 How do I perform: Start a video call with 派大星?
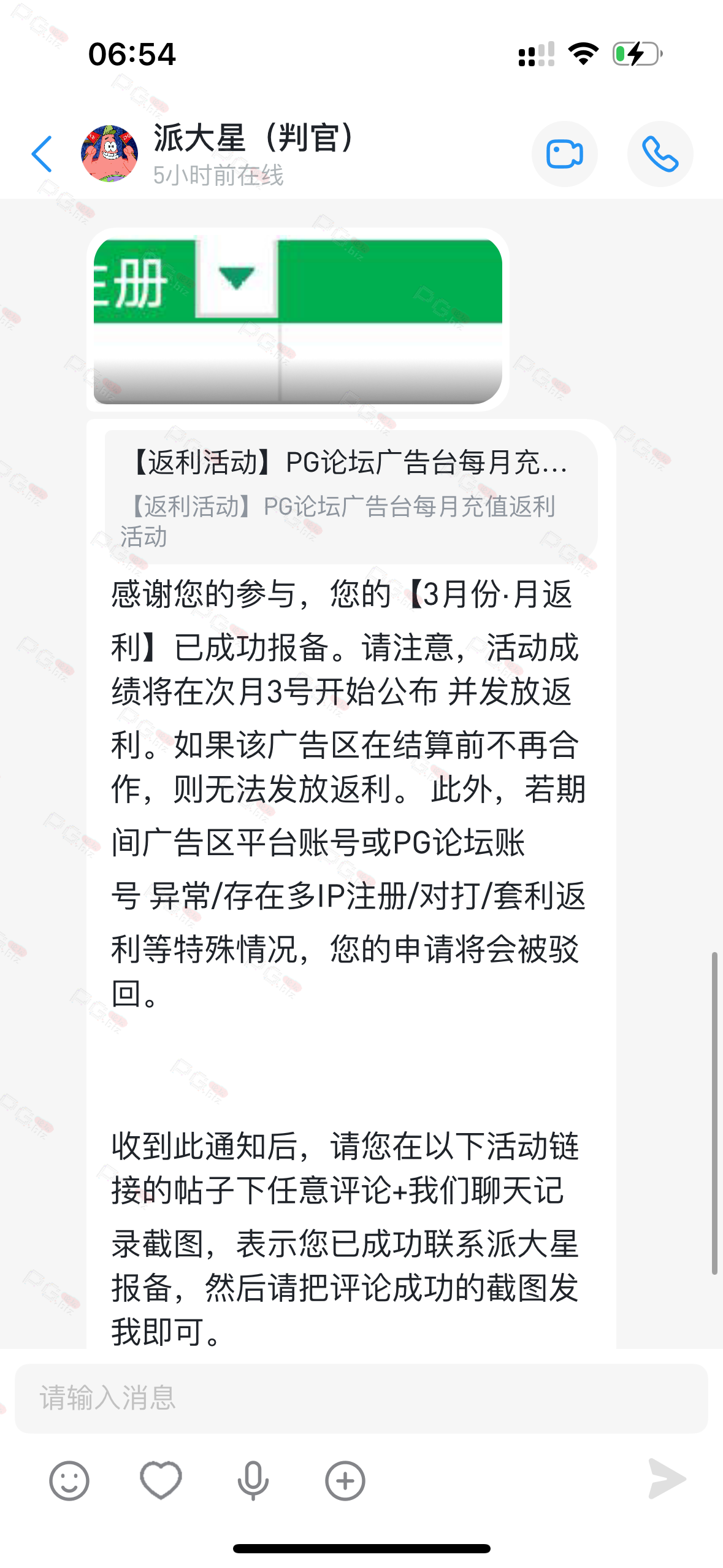tap(564, 154)
